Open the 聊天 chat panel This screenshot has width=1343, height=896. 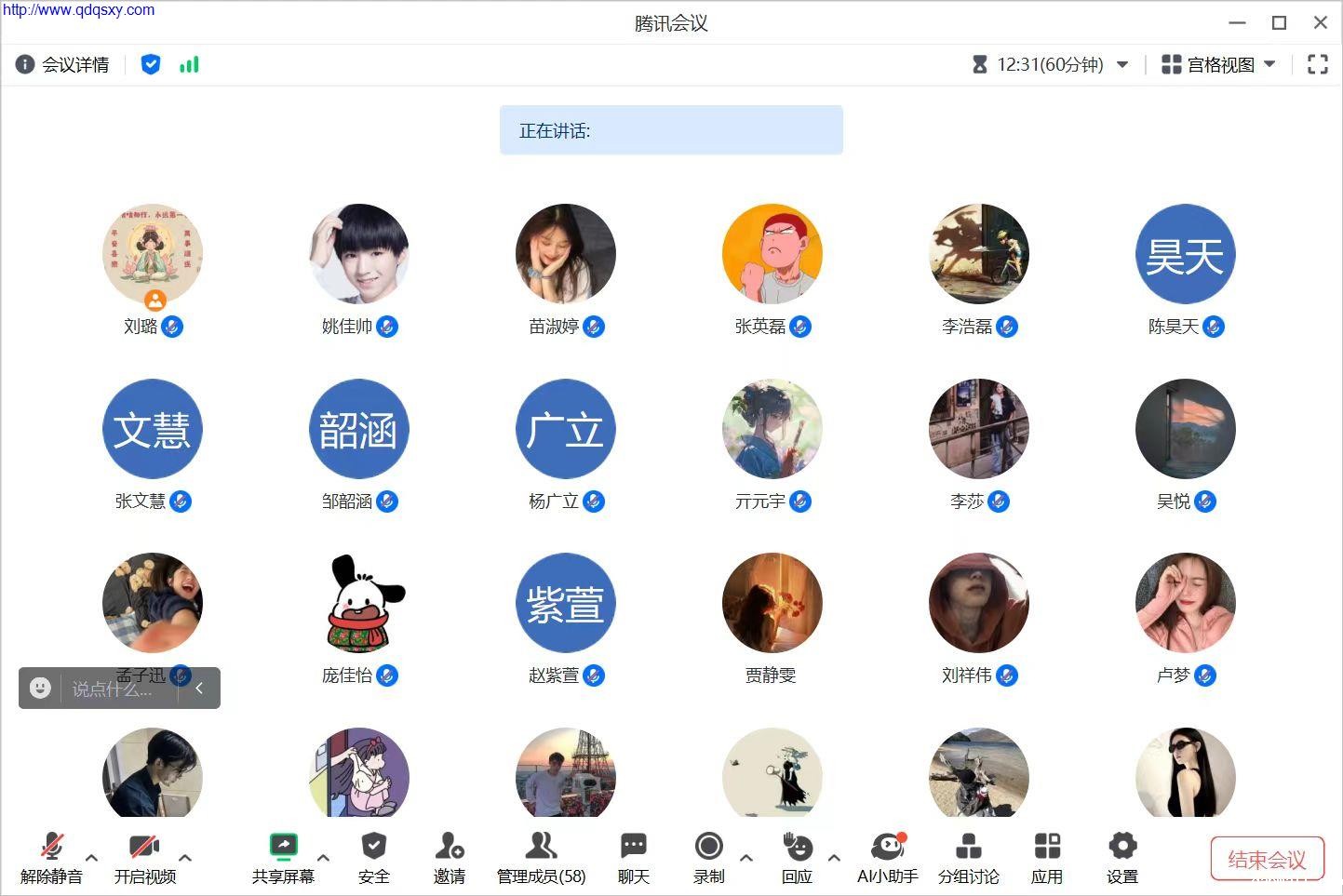click(x=633, y=857)
